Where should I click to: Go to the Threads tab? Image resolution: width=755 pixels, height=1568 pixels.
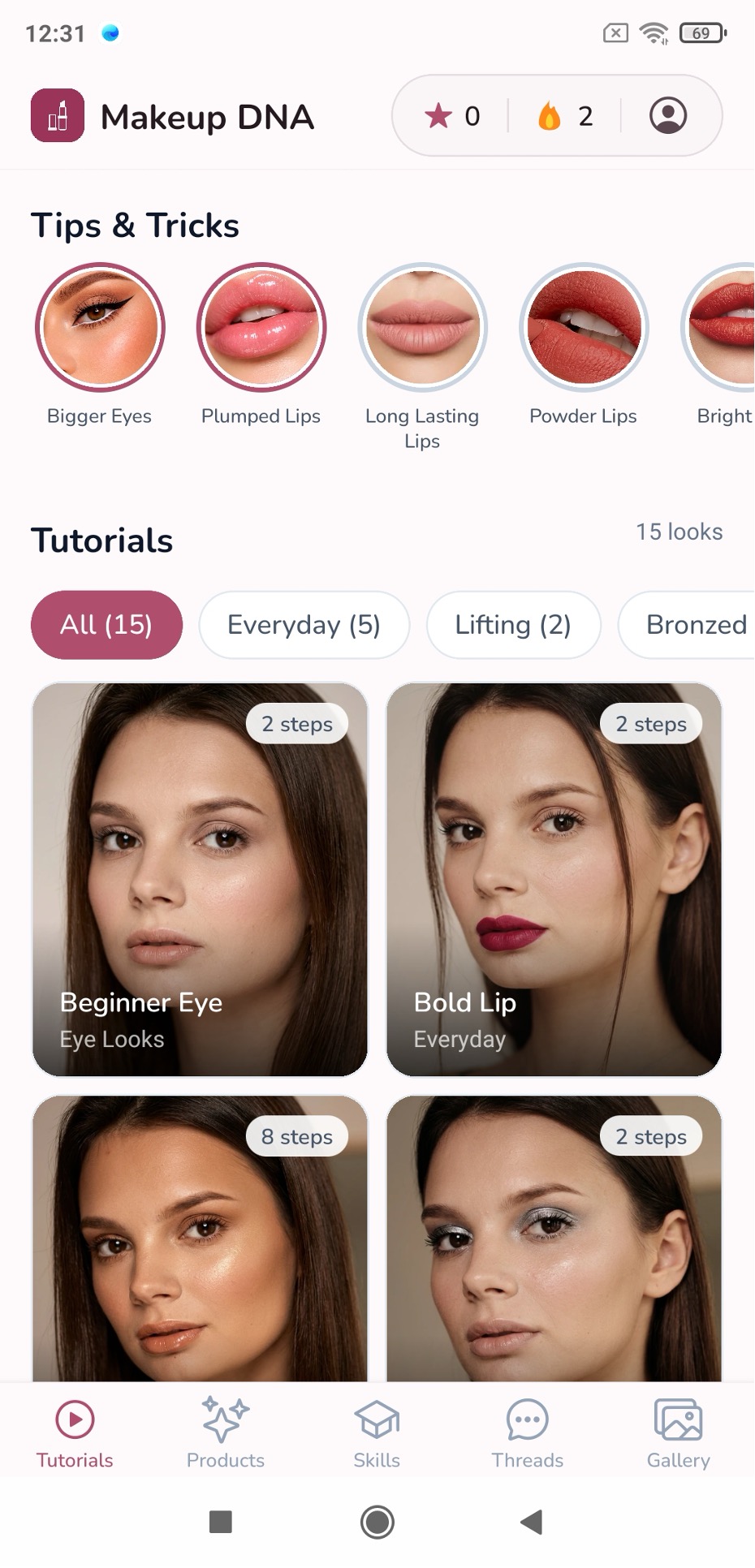[x=528, y=1432]
